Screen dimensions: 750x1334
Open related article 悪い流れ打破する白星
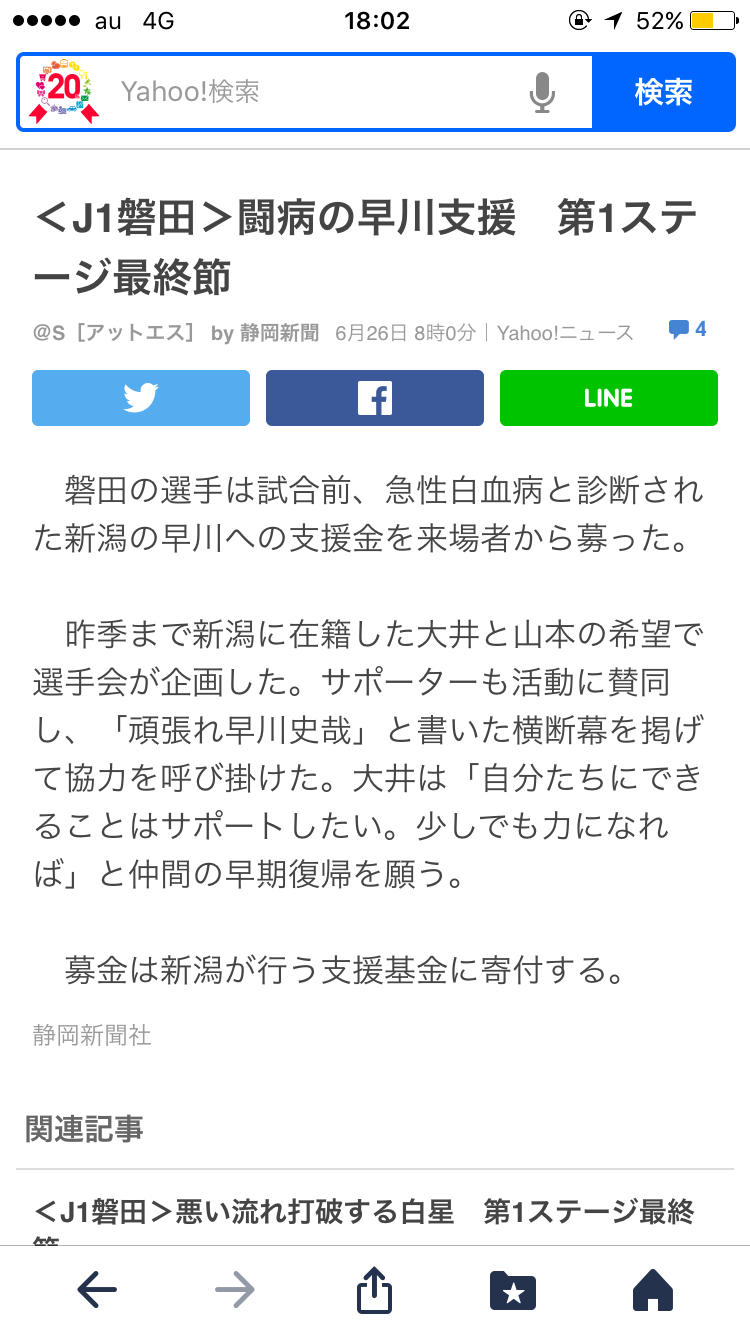coord(364,1213)
